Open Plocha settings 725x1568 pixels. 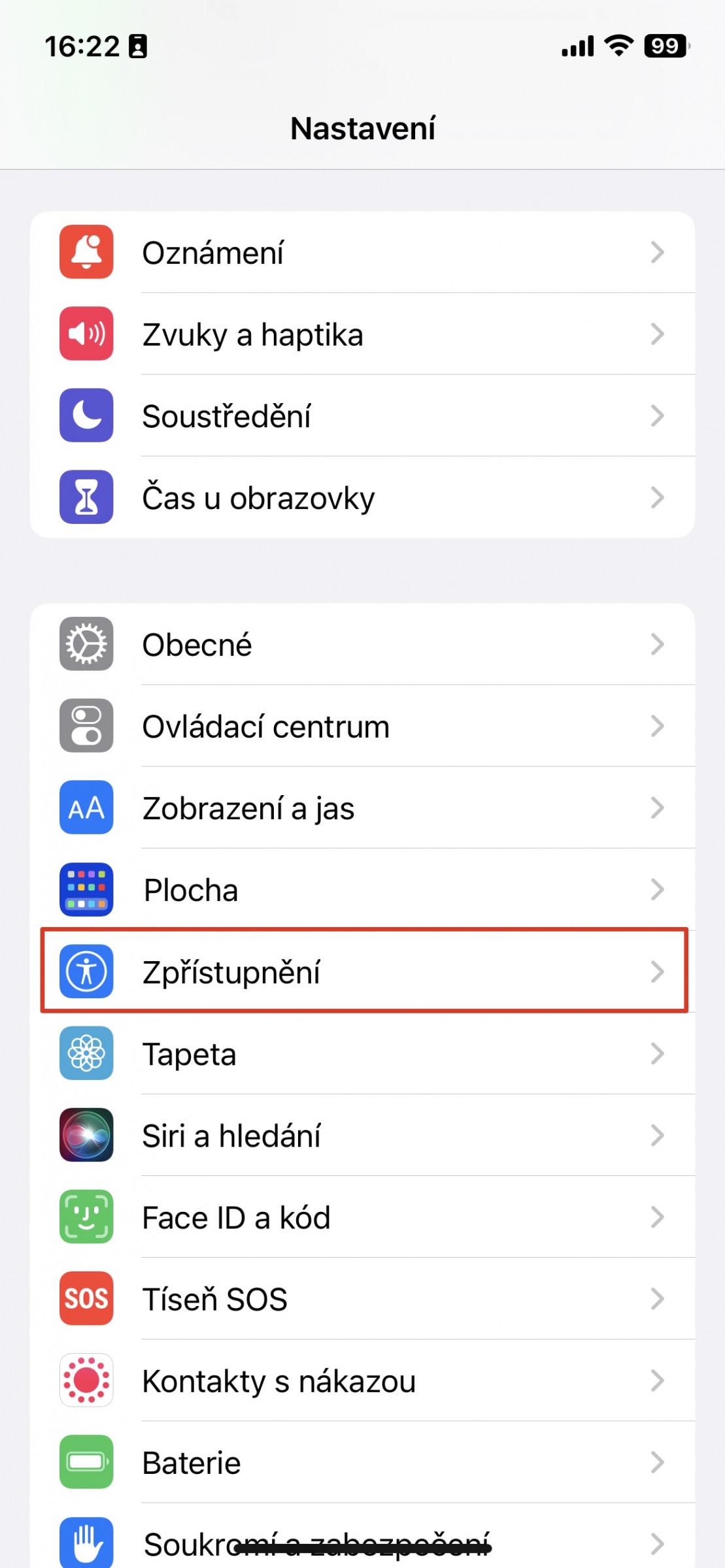click(362, 890)
